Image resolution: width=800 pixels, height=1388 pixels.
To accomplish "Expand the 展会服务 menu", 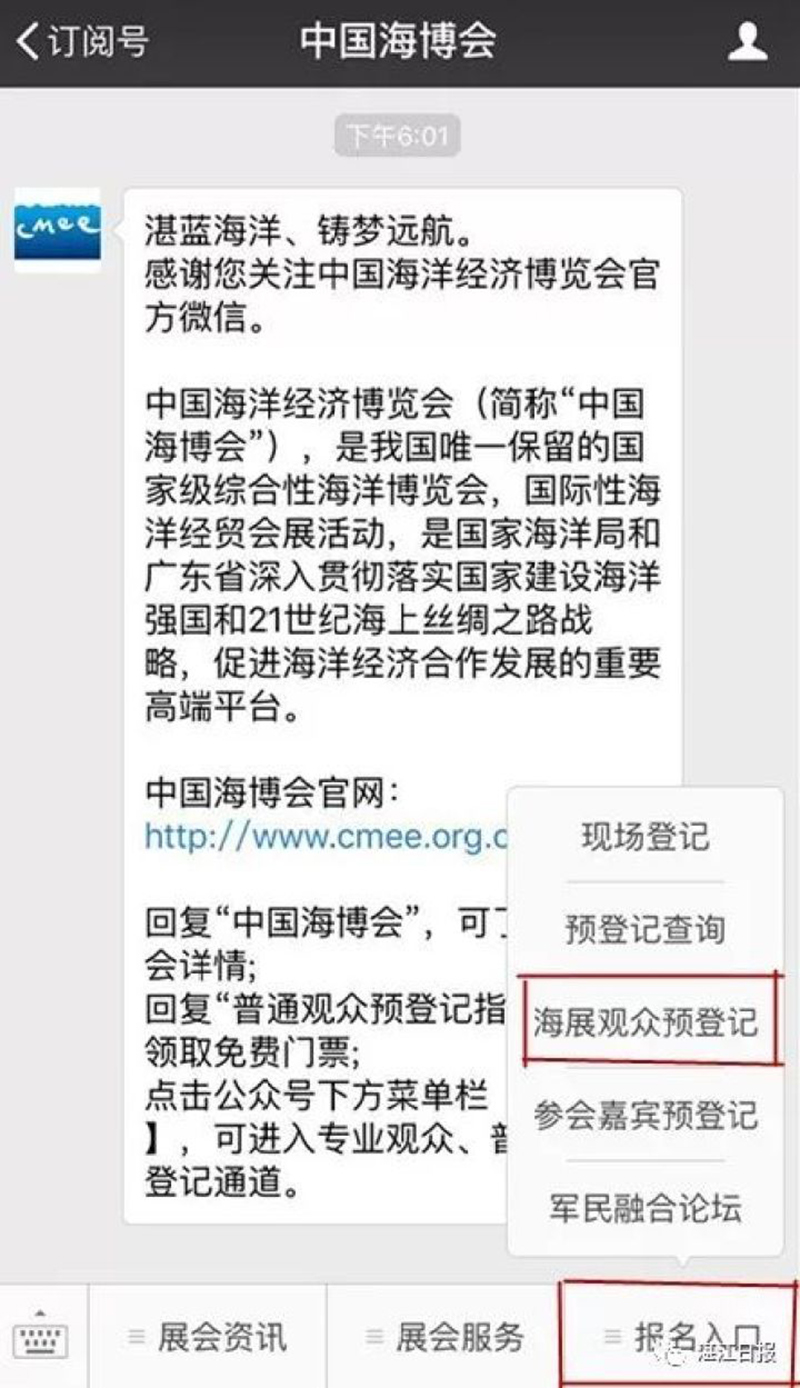I will [445, 1337].
